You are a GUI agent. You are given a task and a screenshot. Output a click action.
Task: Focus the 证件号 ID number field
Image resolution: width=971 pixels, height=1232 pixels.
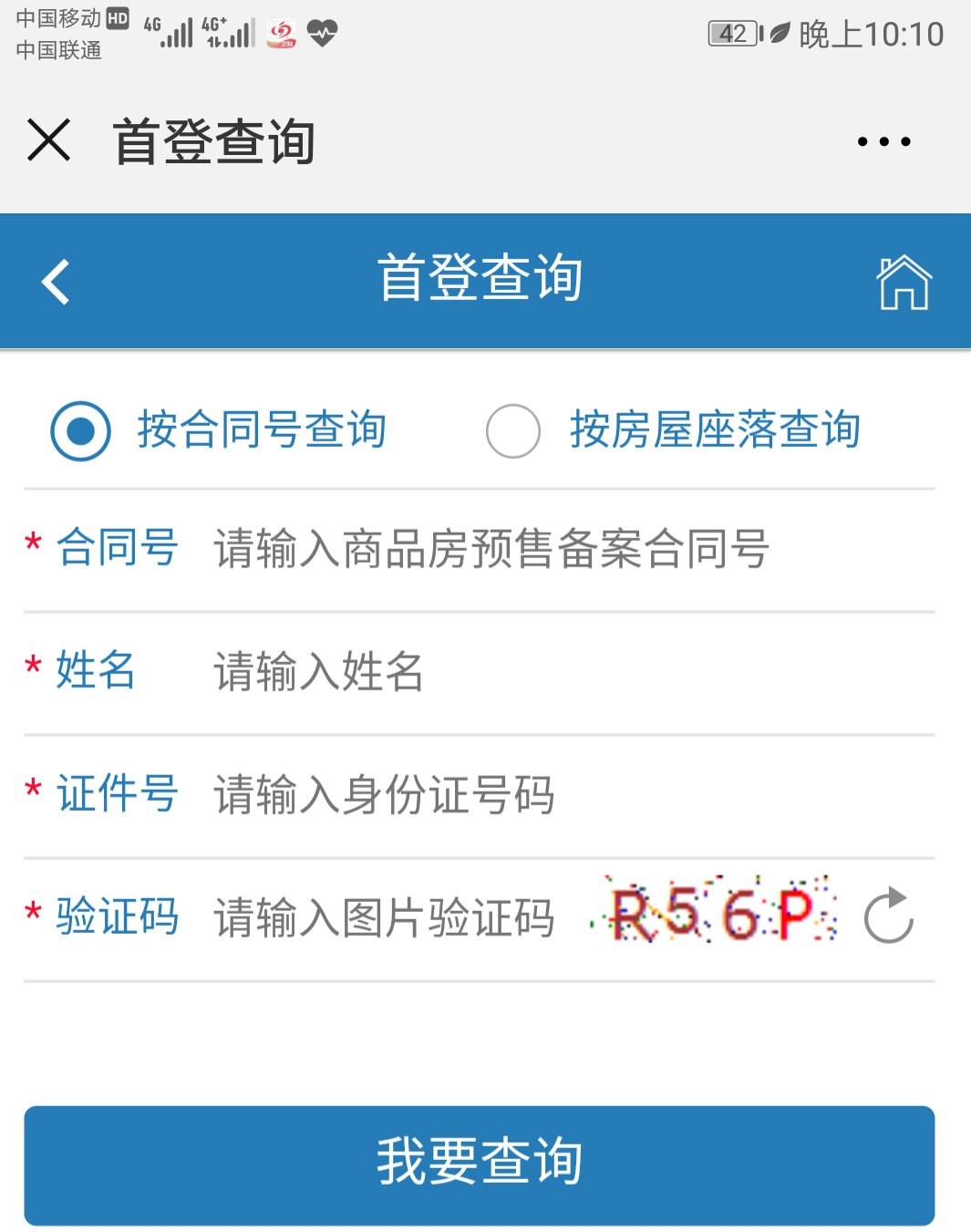pyautogui.click(x=547, y=794)
